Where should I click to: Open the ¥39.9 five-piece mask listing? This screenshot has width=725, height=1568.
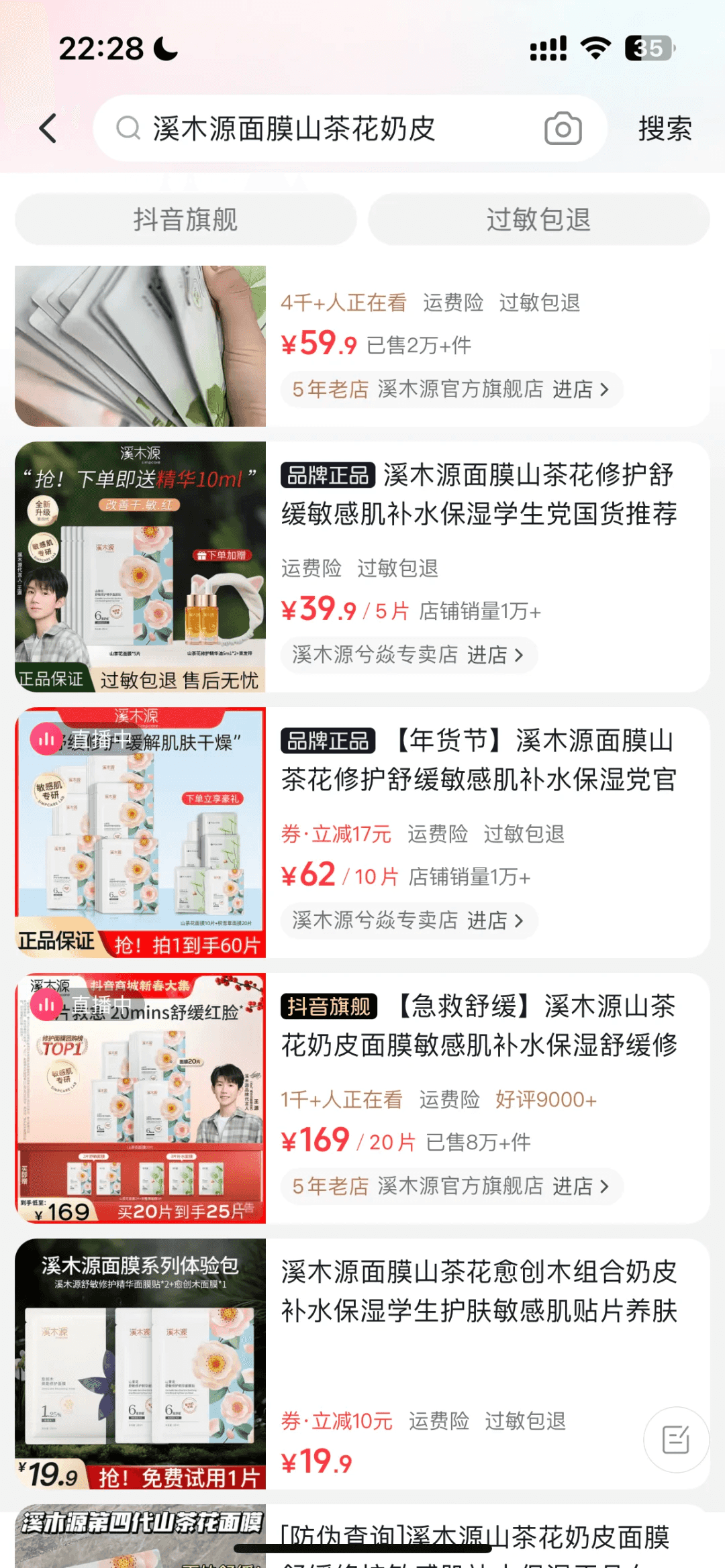(478, 494)
